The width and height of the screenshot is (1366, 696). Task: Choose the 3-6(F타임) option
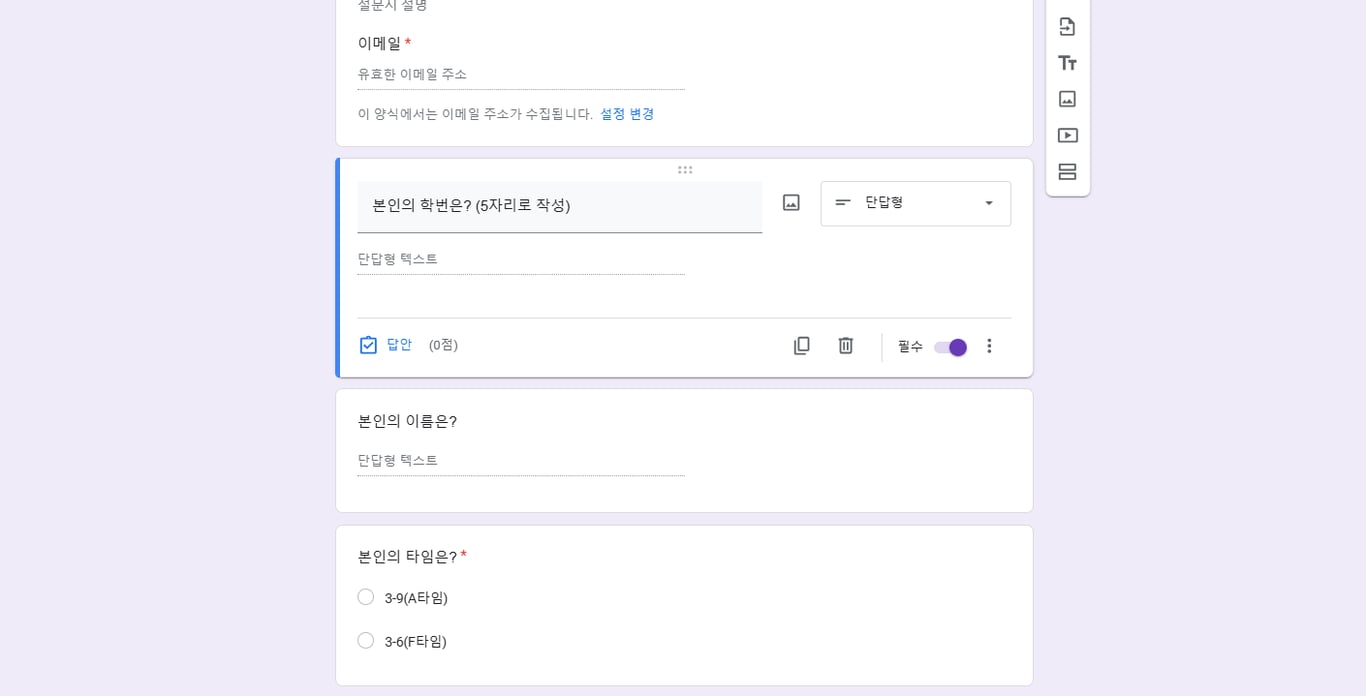[x=366, y=641]
